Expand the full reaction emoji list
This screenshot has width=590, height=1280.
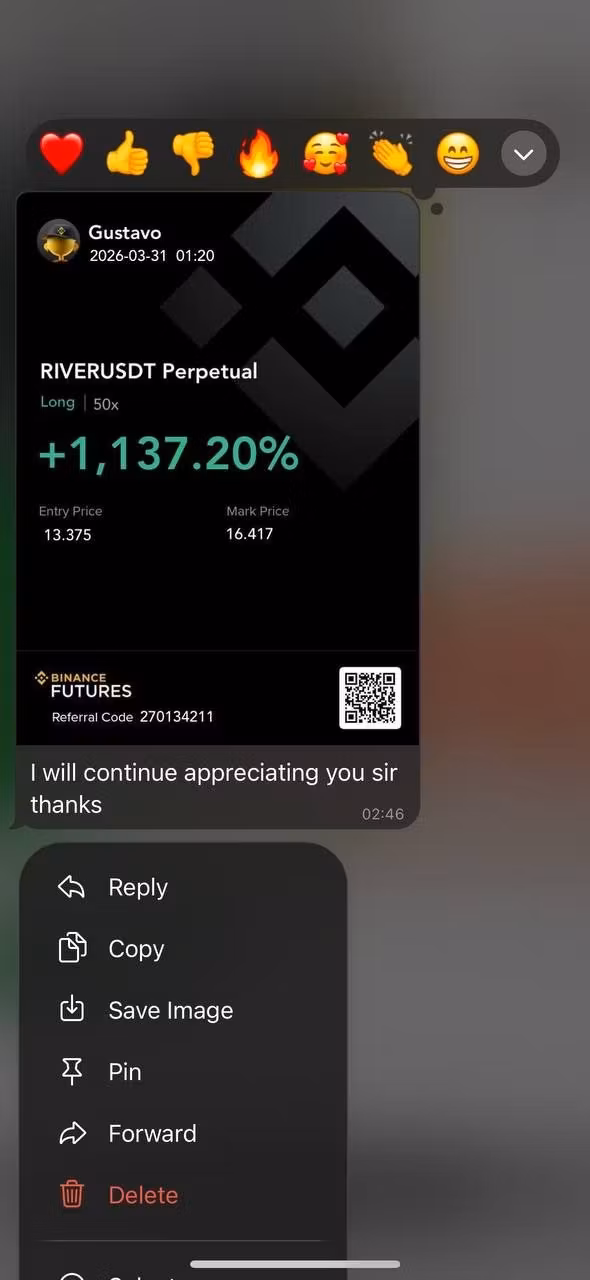pos(523,154)
